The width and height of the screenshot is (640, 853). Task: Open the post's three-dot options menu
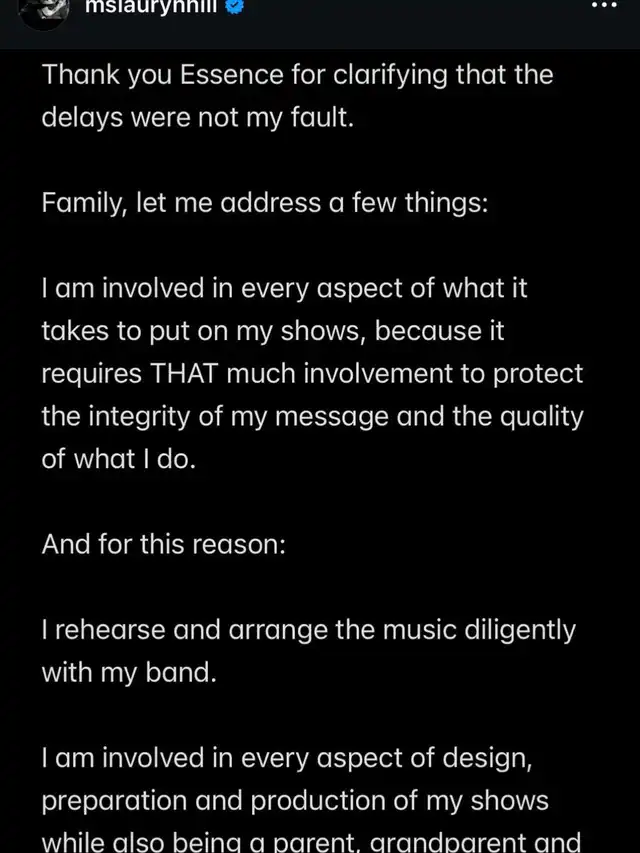point(606,6)
